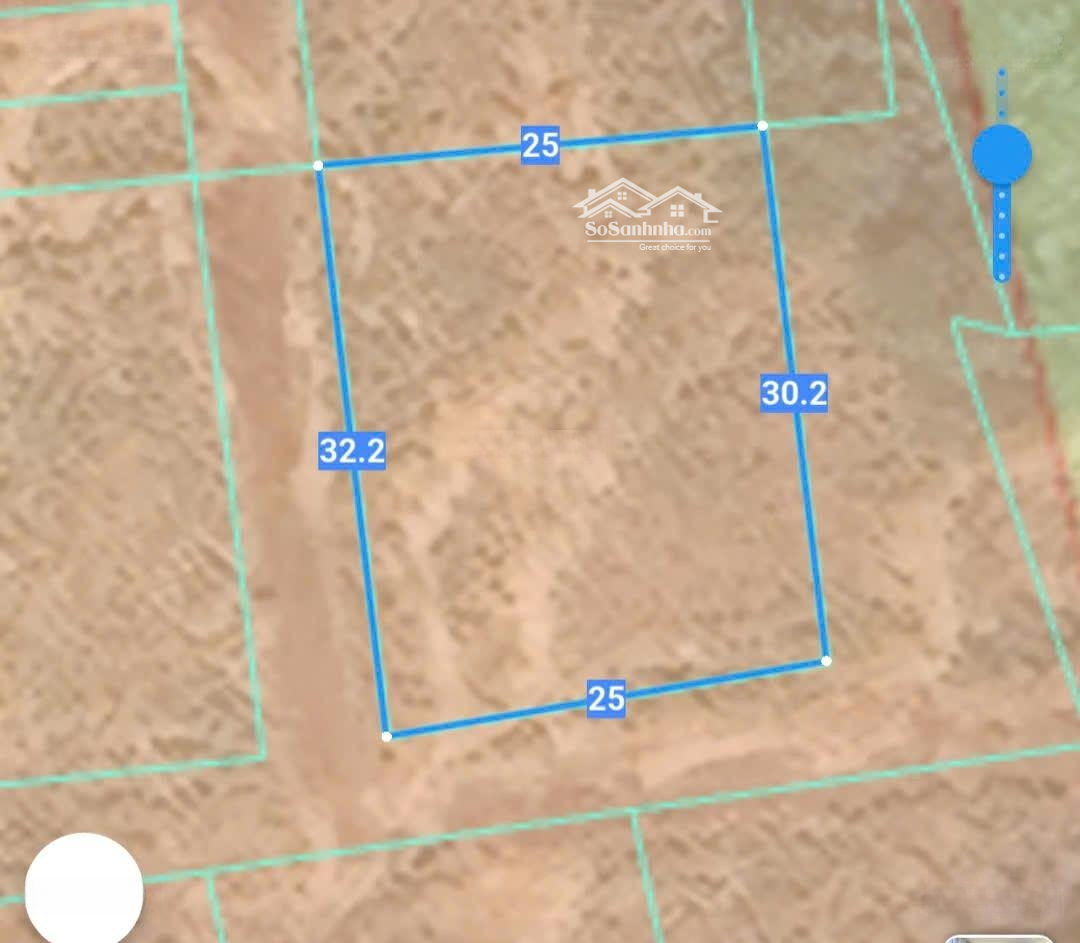Image resolution: width=1080 pixels, height=943 pixels.
Task: Tap the white round button
Action: 84,889
